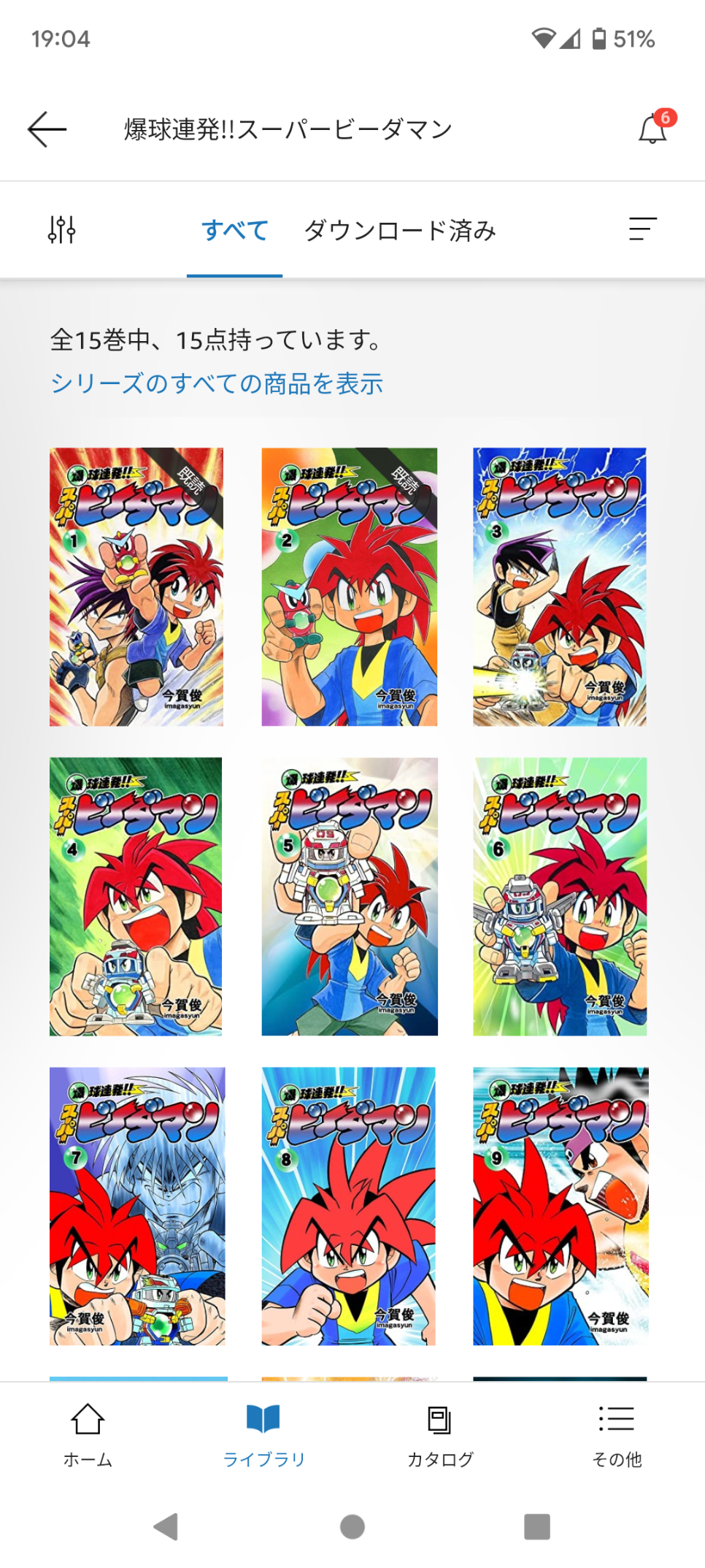
Task: Go back using the top-left arrow
Action: 47,129
